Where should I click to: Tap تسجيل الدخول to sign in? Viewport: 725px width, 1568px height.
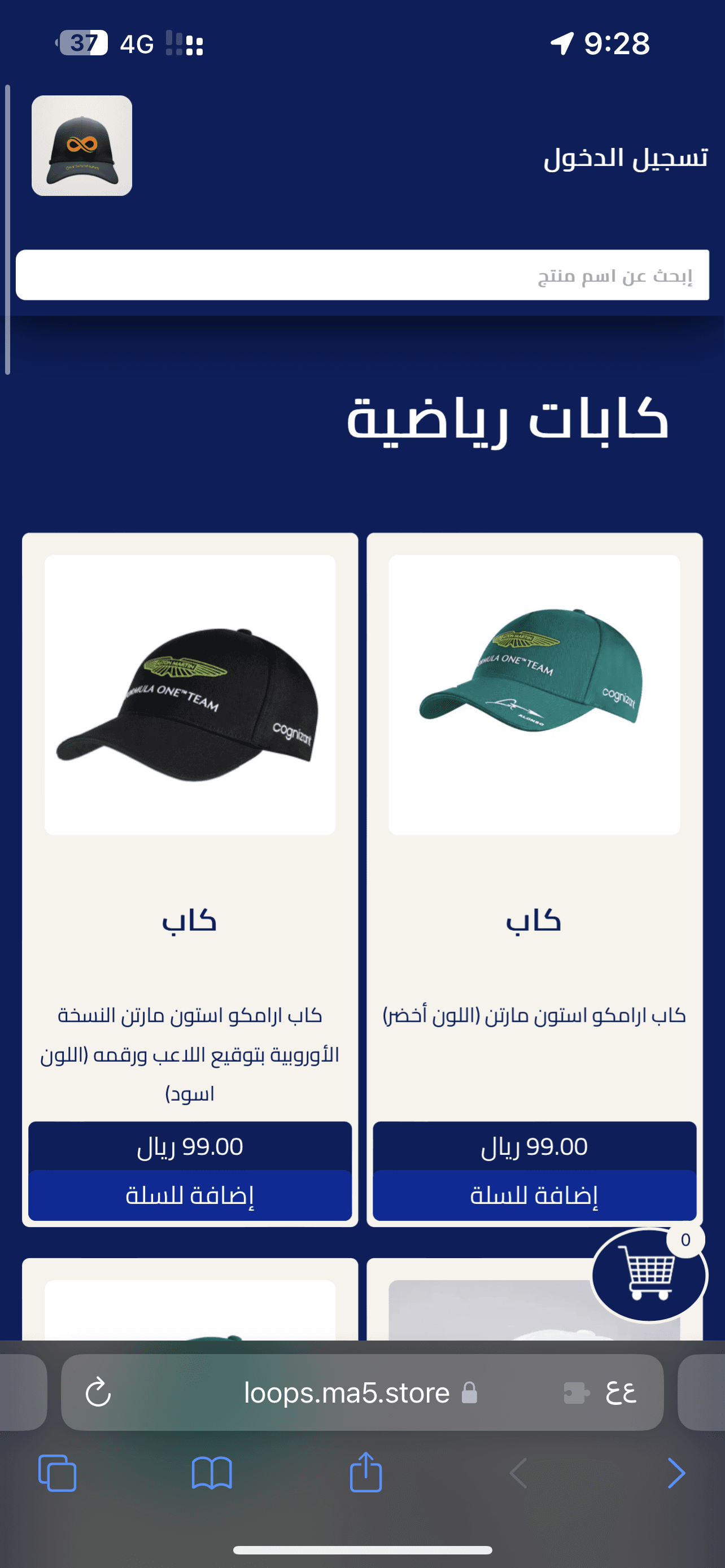coord(625,158)
